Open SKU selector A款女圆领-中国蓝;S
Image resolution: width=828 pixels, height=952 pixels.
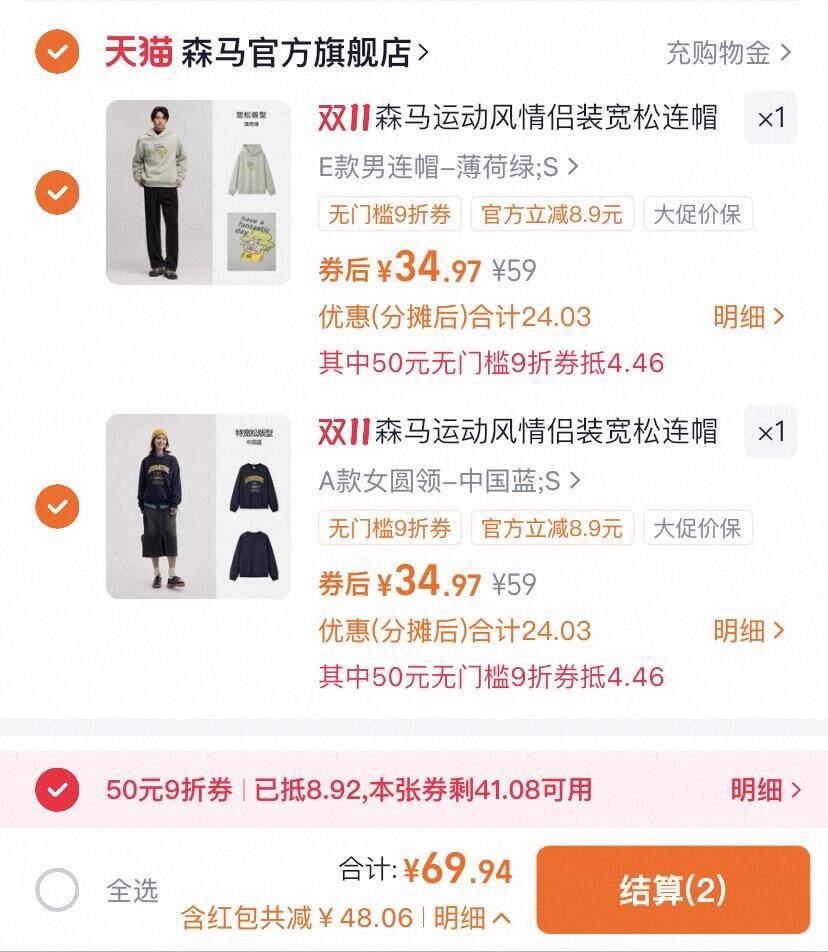click(x=448, y=480)
